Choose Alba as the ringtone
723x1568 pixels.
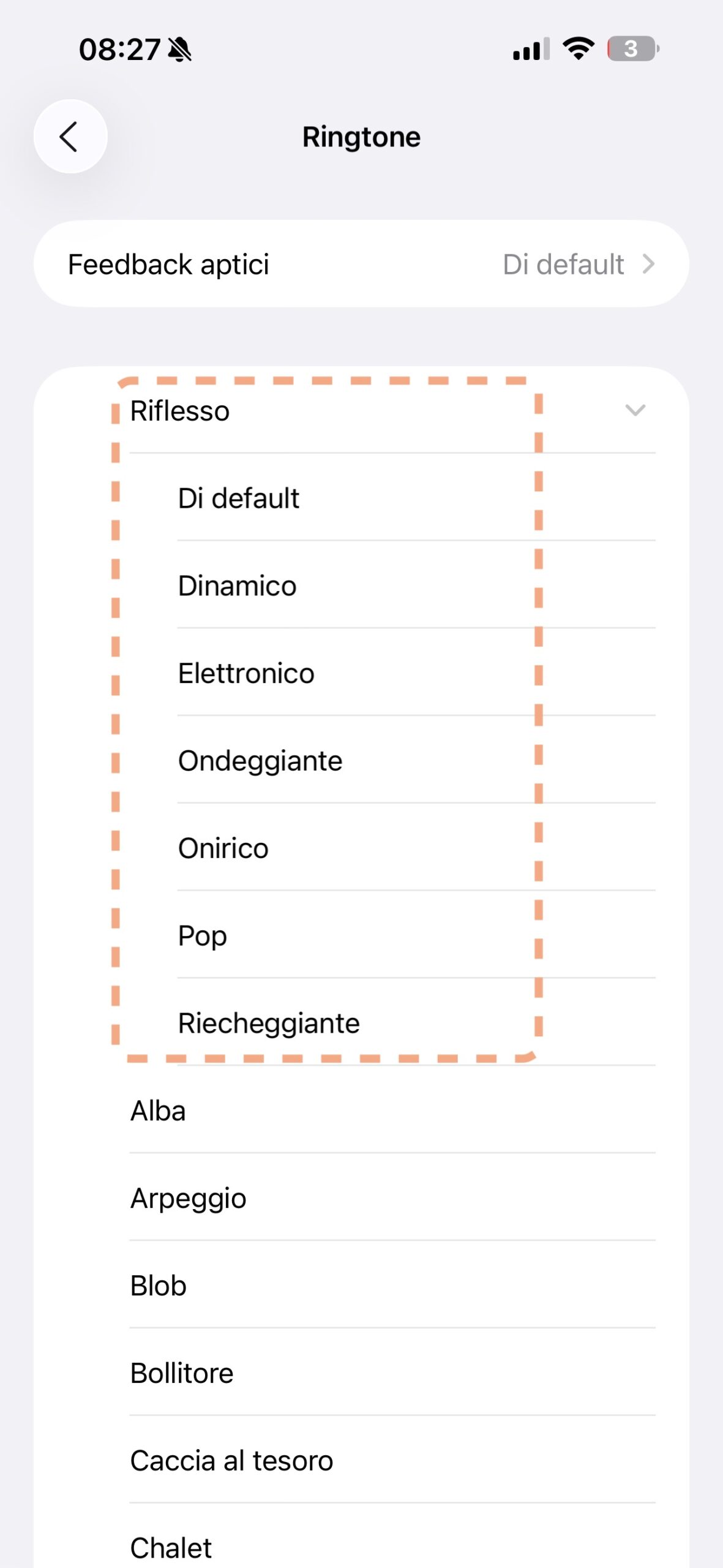158,1111
